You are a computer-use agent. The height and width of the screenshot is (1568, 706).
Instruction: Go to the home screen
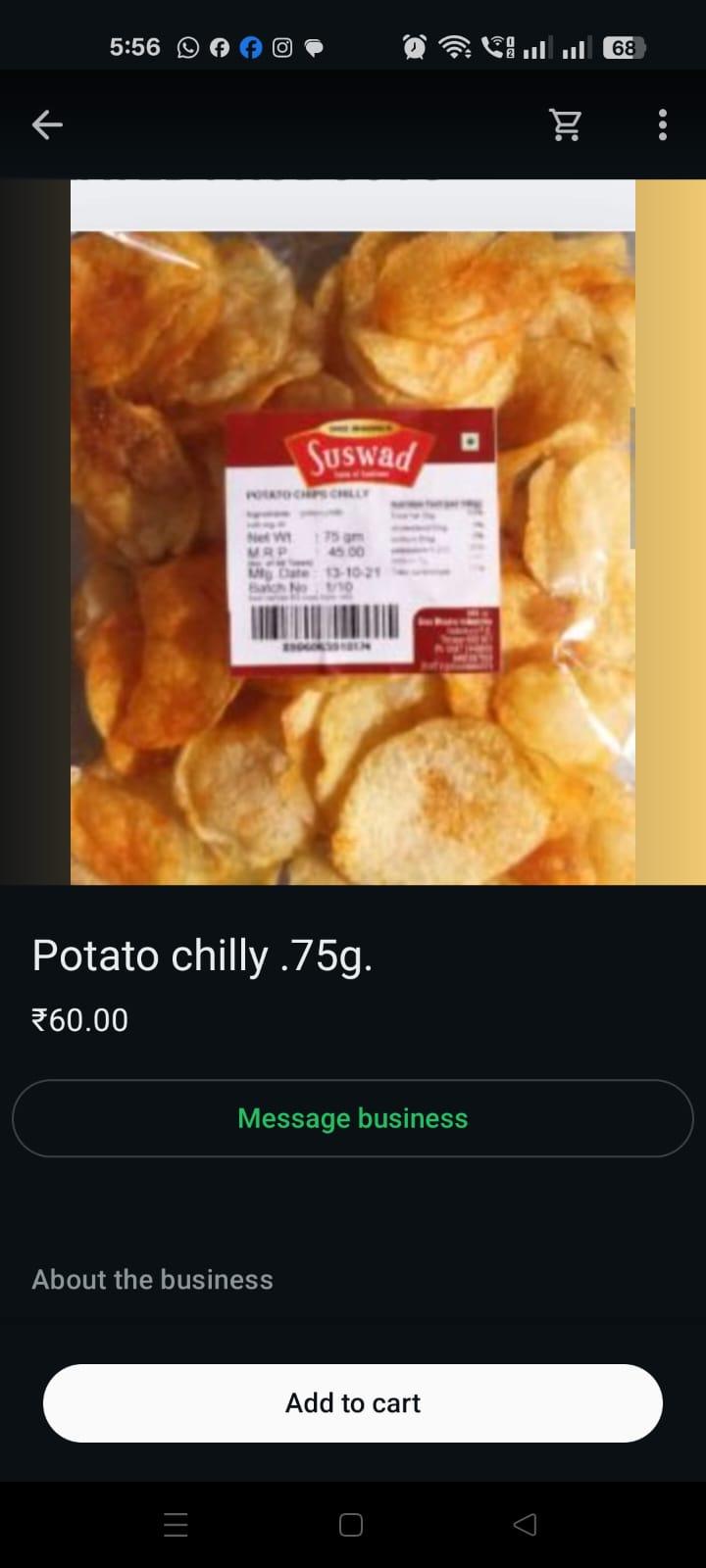point(351,1525)
